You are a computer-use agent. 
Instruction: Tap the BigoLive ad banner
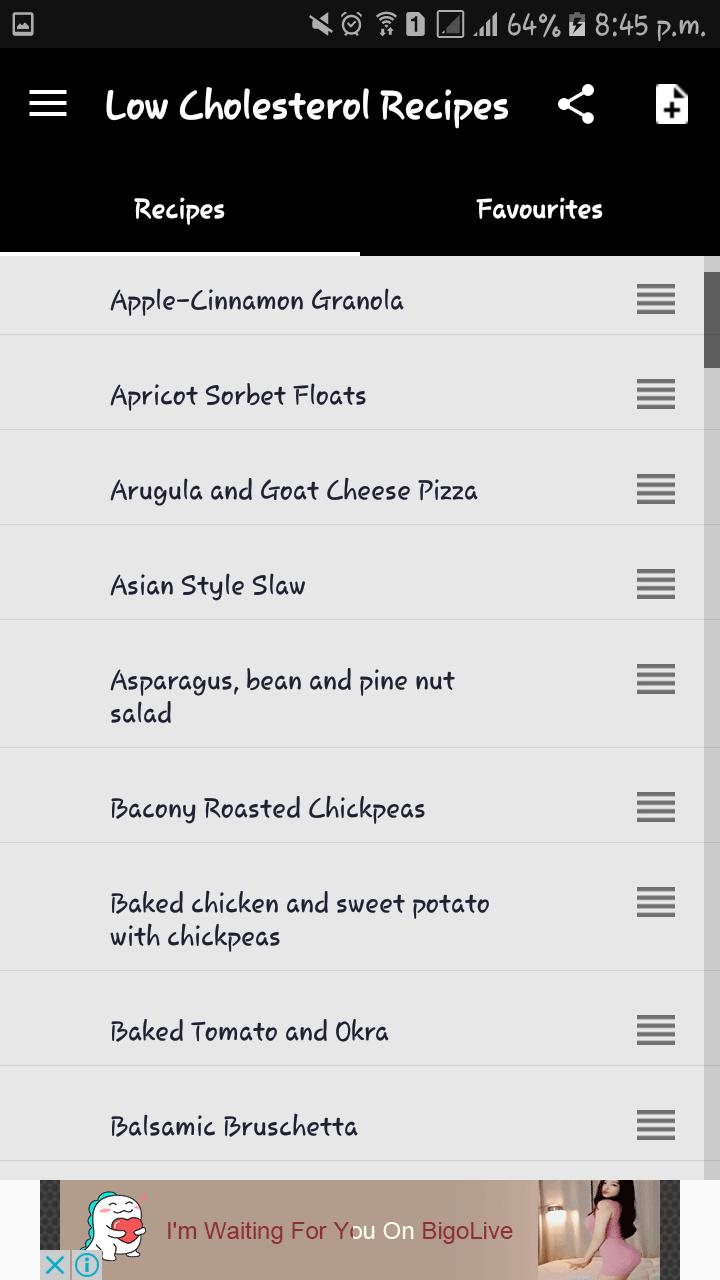coord(360,1228)
